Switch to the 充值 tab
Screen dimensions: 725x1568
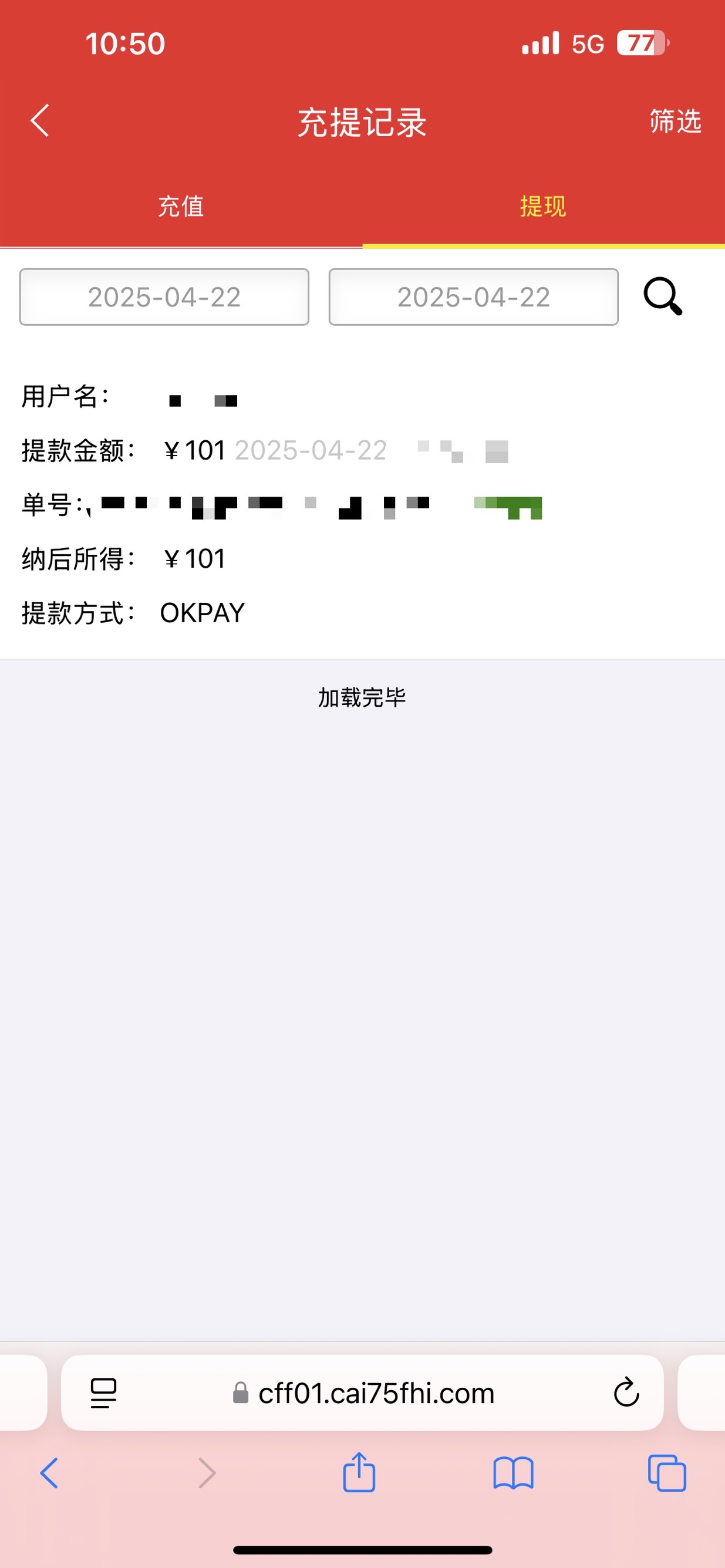tap(181, 207)
